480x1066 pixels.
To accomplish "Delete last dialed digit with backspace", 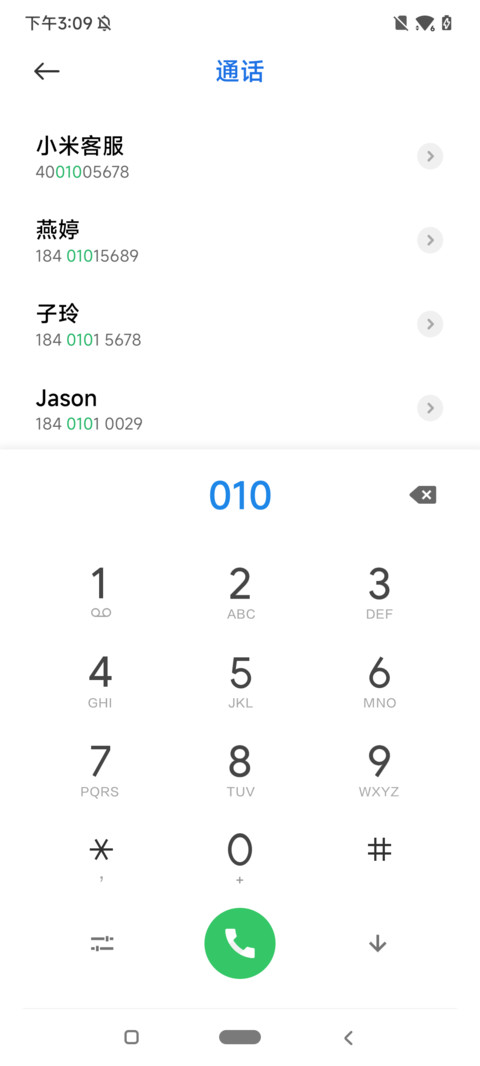I will click(423, 496).
